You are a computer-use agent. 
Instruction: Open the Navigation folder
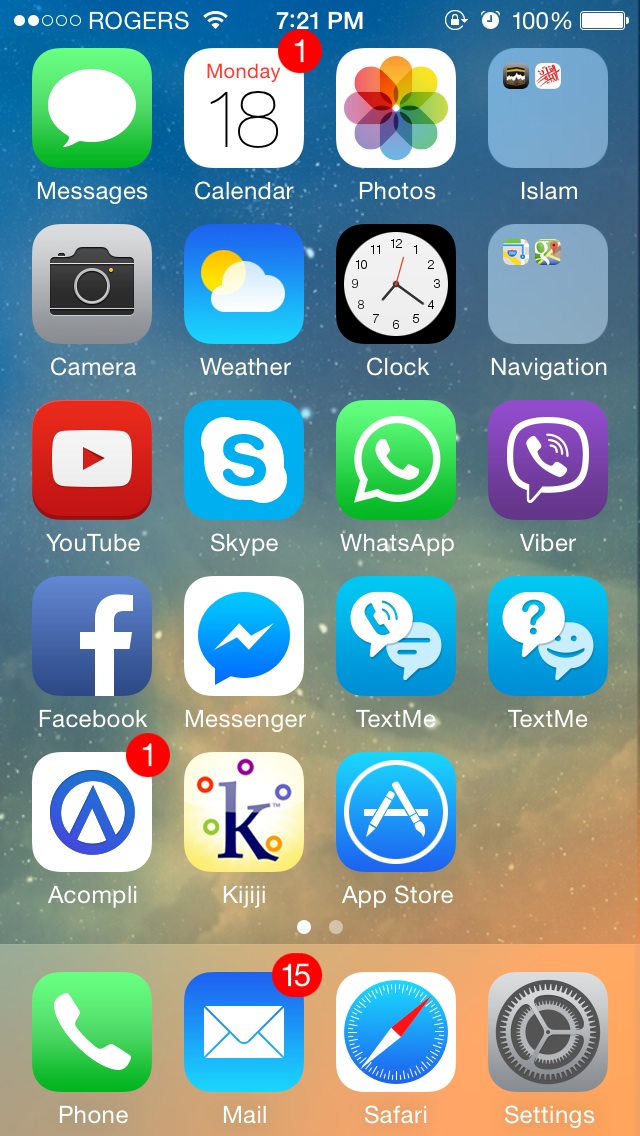click(548, 284)
